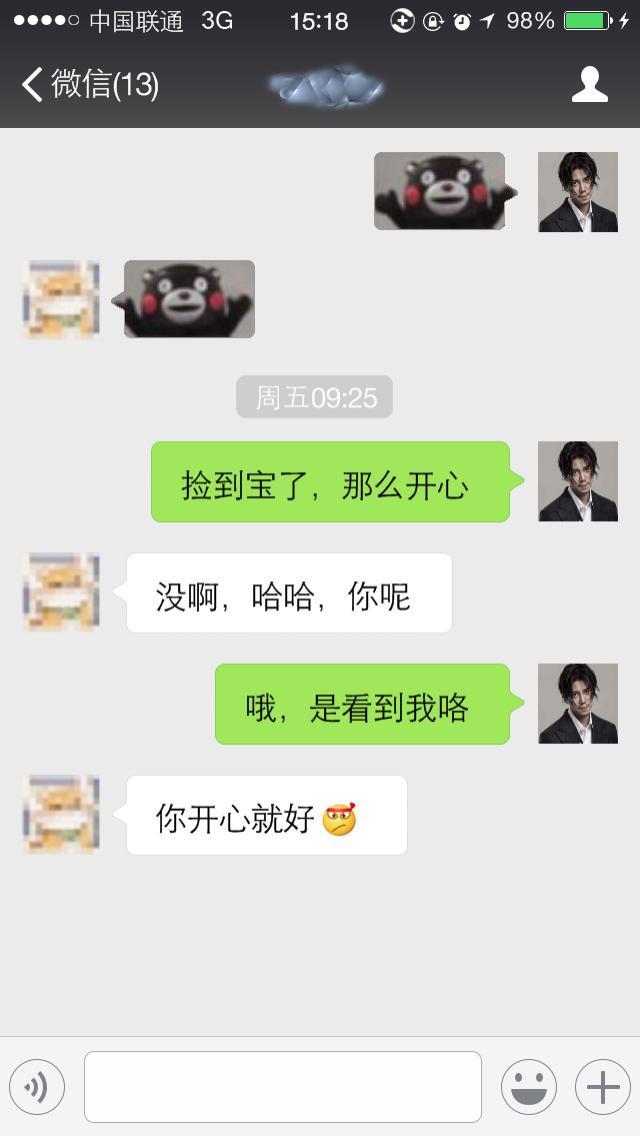Switch to voice message input
640x1136 pixels.
point(37,1086)
